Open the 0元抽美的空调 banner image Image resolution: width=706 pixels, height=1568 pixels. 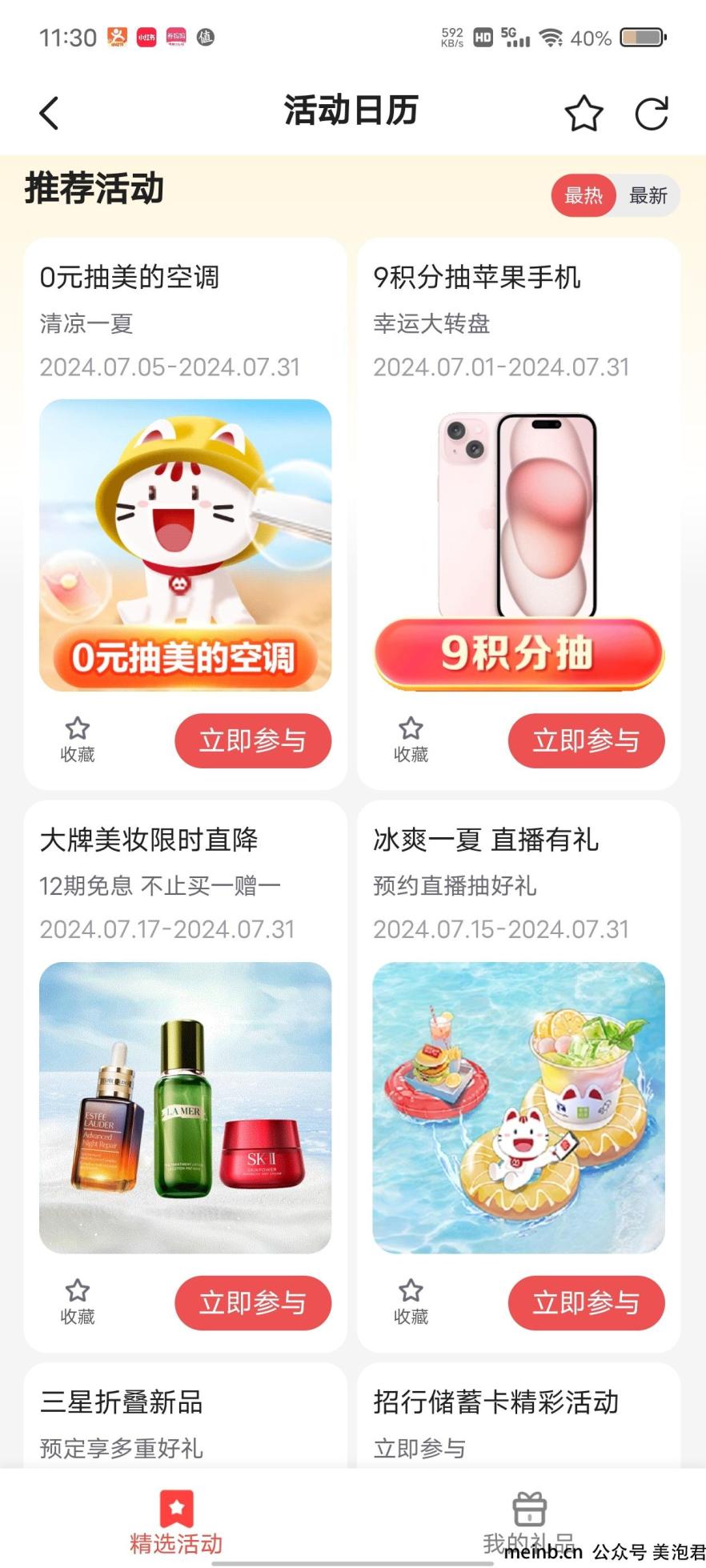(185, 544)
